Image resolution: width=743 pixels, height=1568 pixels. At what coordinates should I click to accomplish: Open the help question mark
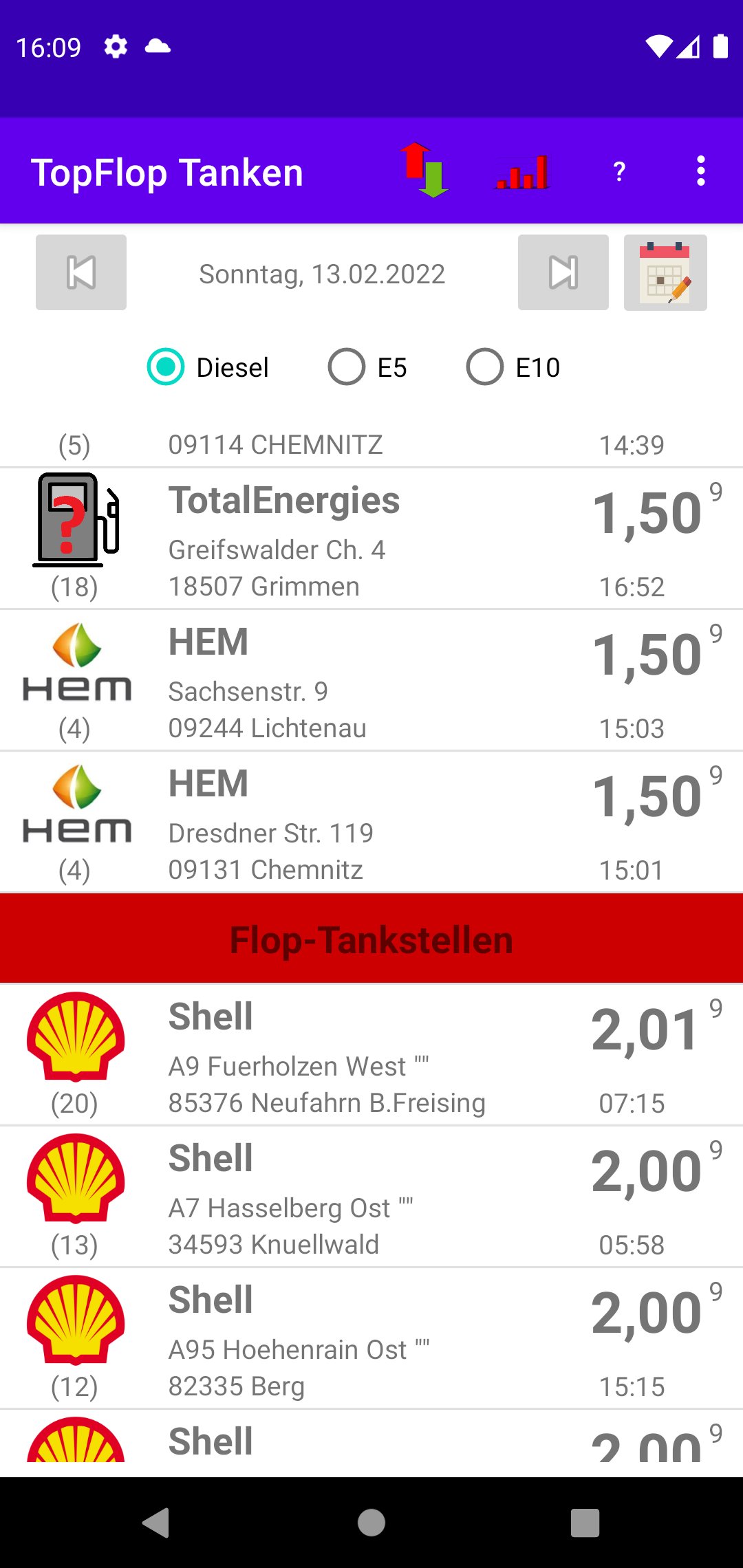coord(619,172)
